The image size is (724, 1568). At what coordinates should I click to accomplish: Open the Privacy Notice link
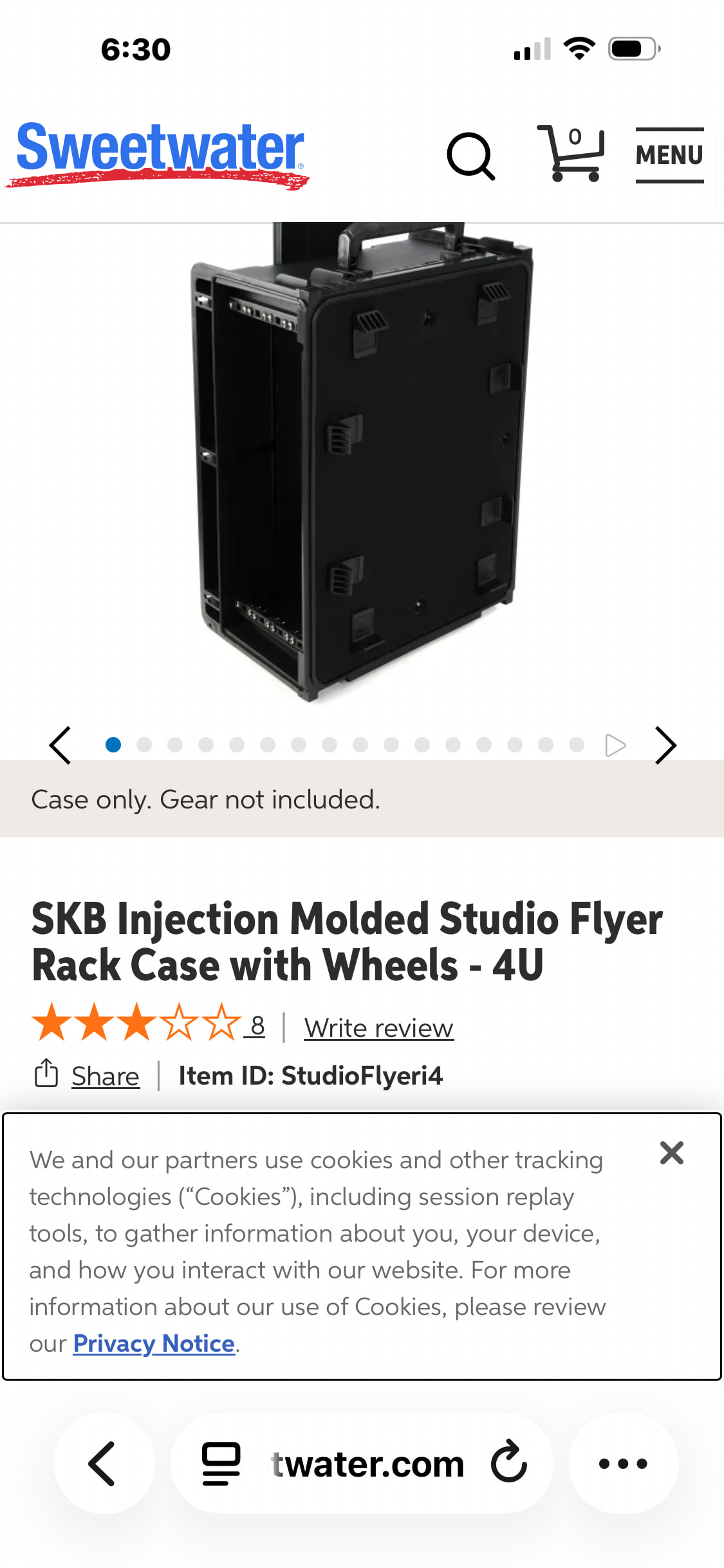tap(153, 1343)
